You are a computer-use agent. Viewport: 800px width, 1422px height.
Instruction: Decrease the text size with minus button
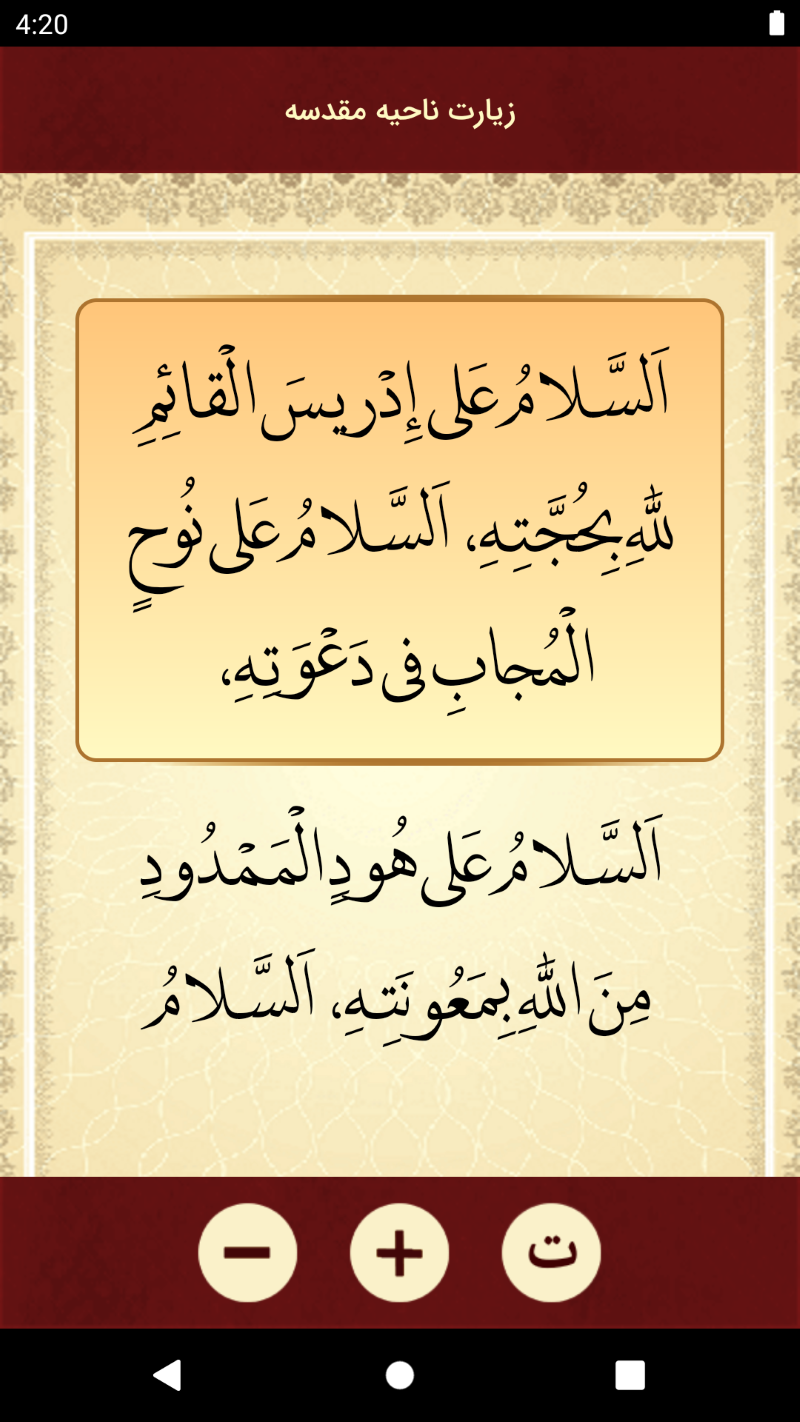pos(248,1252)
